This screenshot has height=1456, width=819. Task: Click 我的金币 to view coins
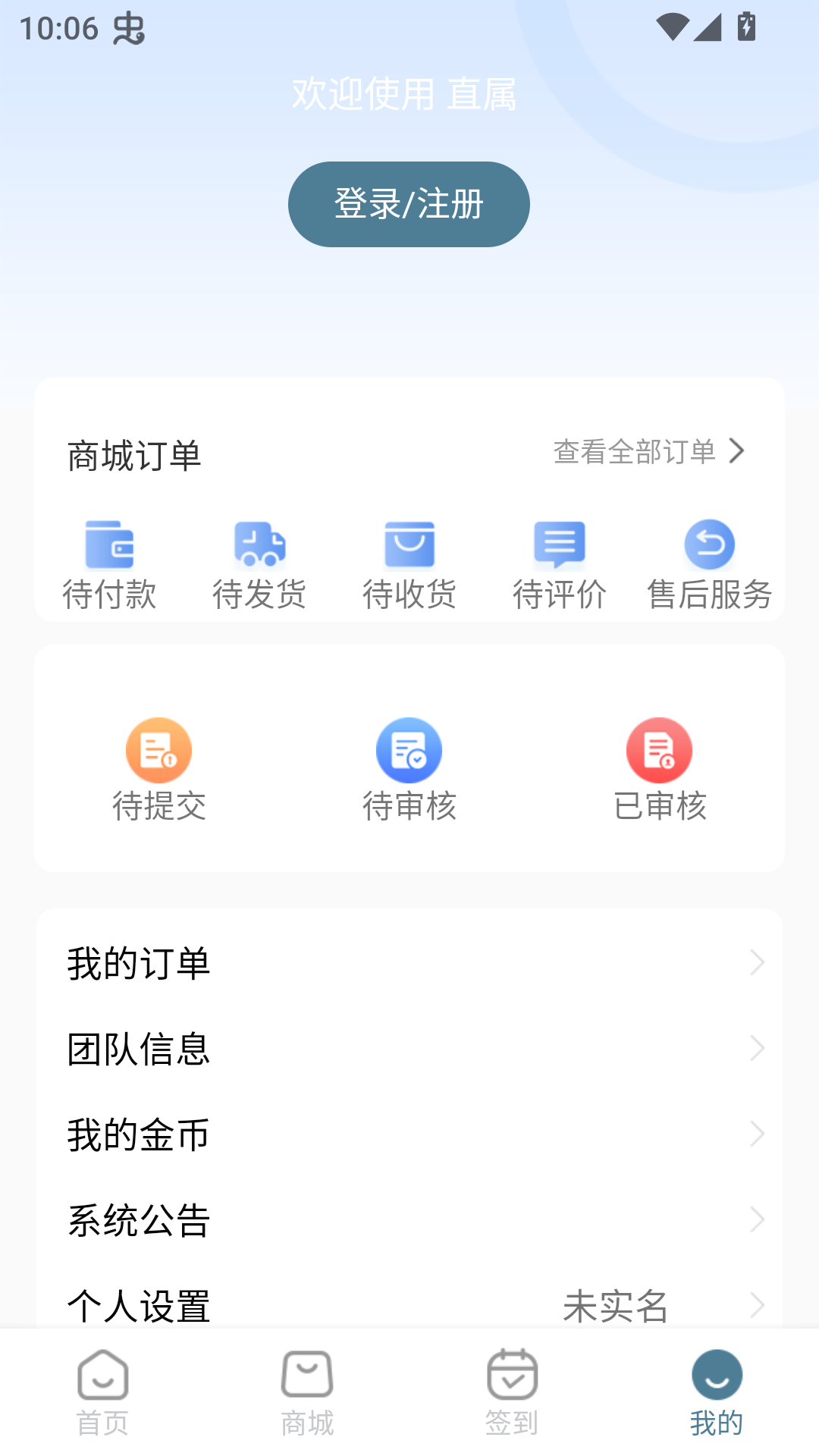[138, 1134]
